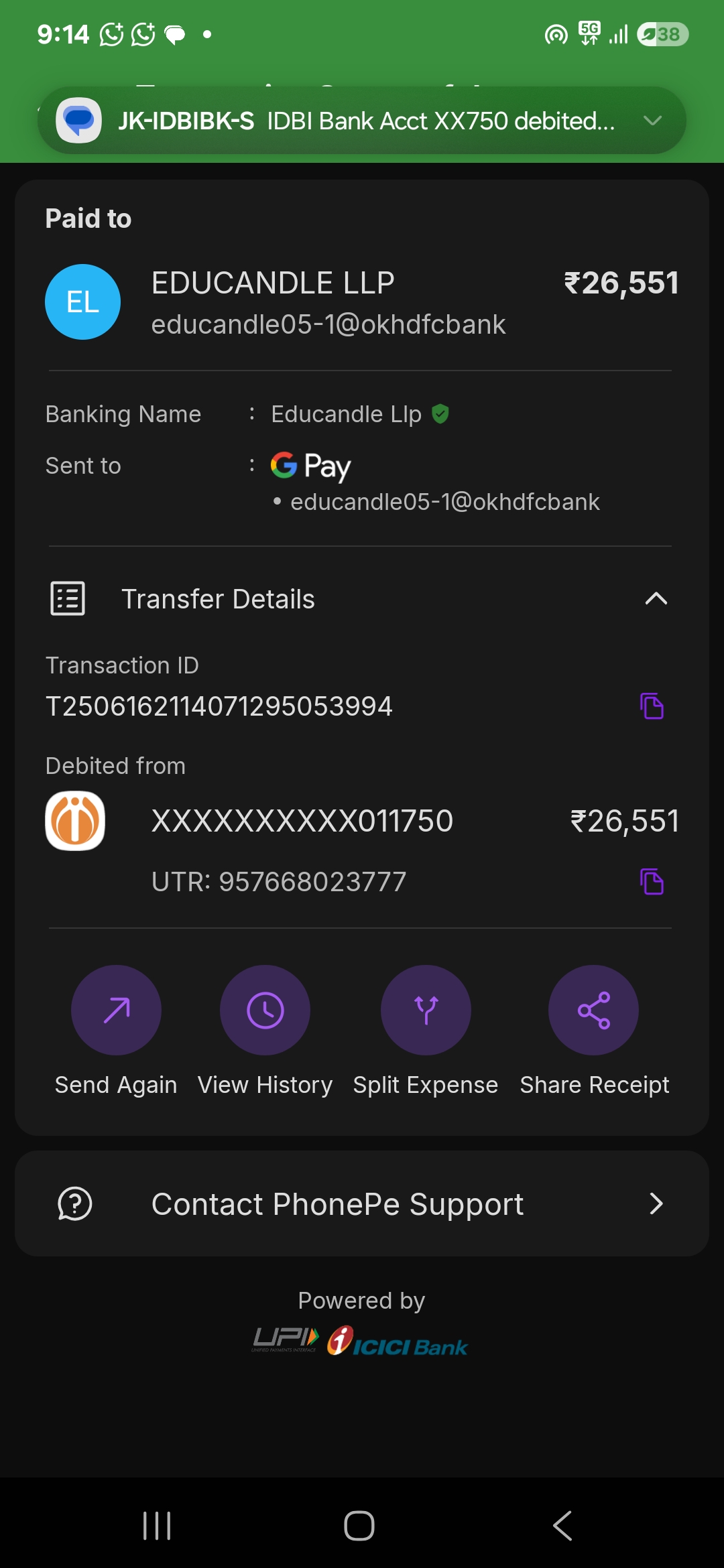Open View History

tap(265, 1010)
